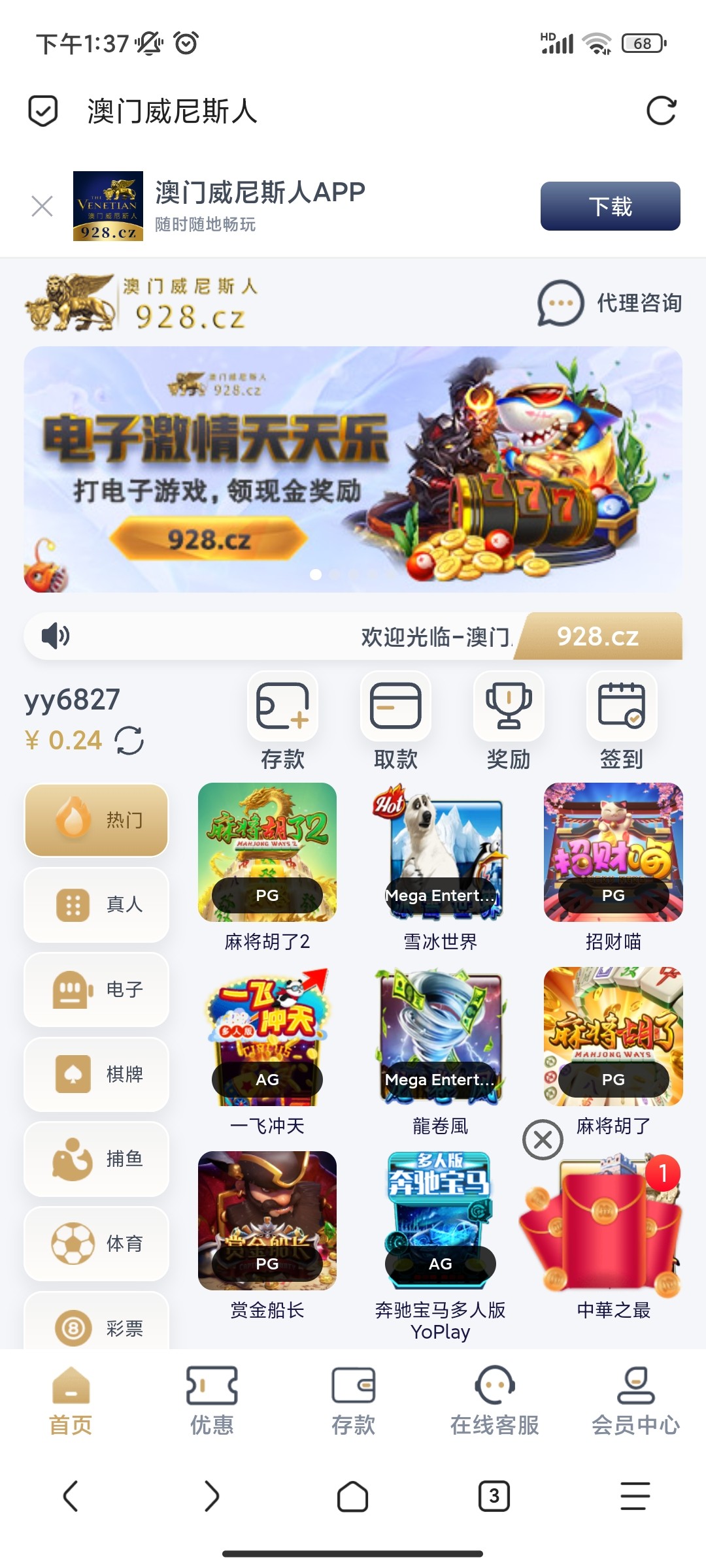706x1568 pixels.
Task: Open 代理咨询 agent consultation chat
Action: pyautogui.click(x=610, y=303)
